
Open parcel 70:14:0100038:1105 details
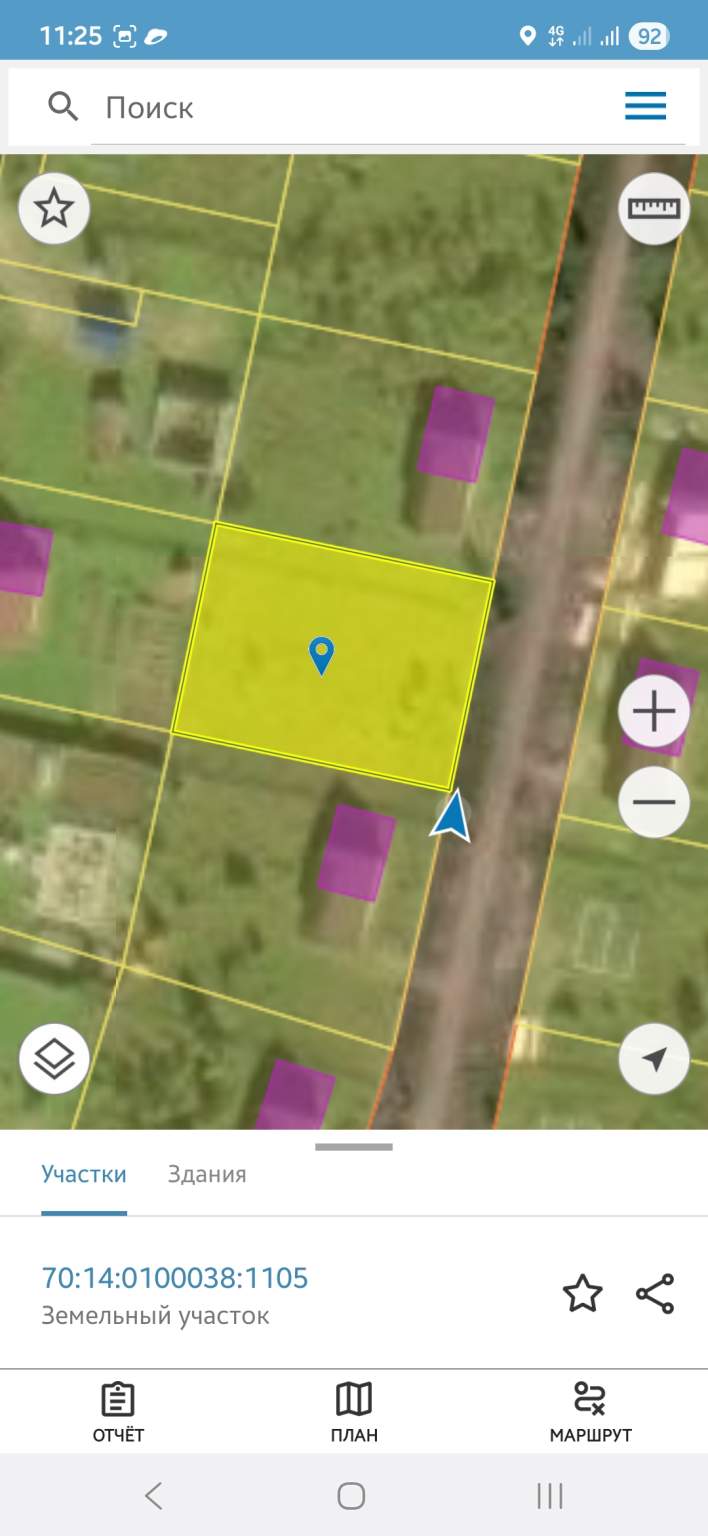[x=175, y=1278]
